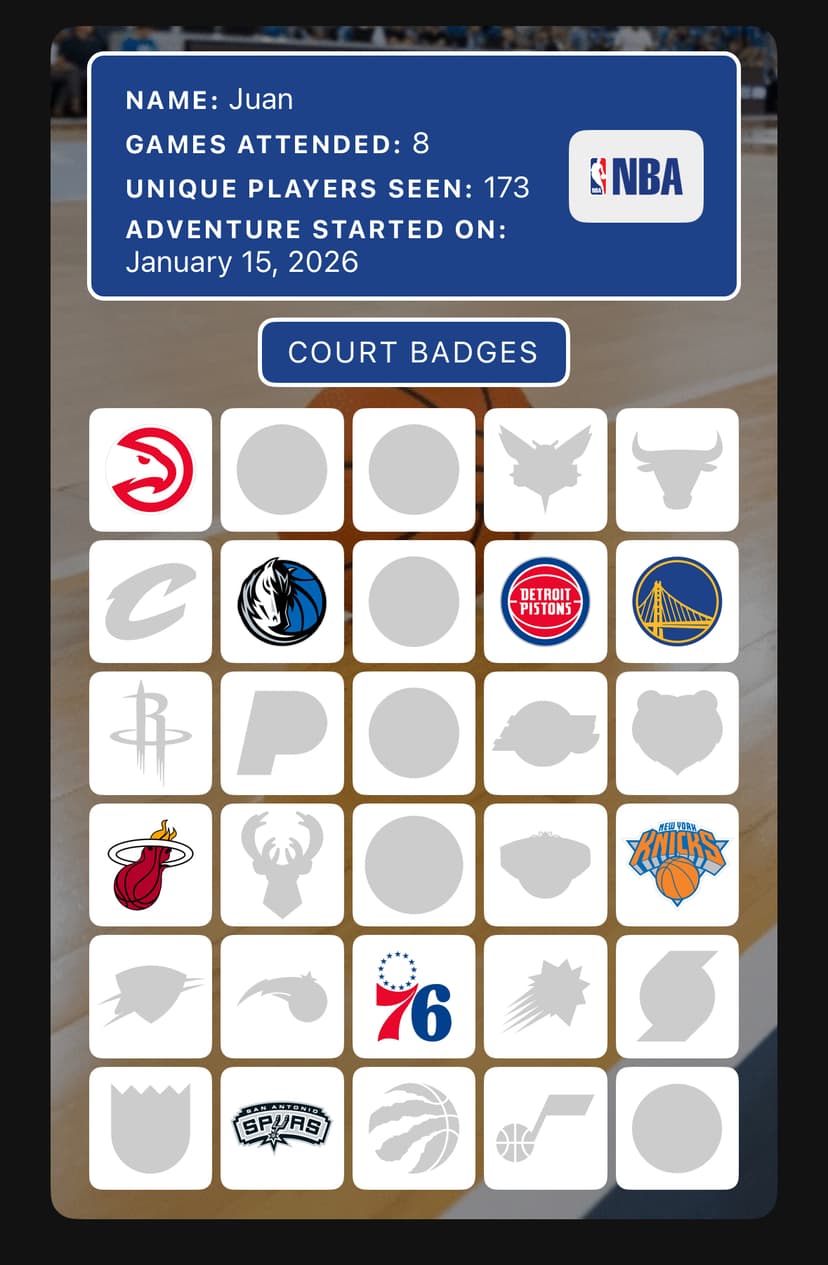The width and height of the screenshot is (828, 1265).
Task: Click the Miami Heat badge
Action: coord(150,866)
